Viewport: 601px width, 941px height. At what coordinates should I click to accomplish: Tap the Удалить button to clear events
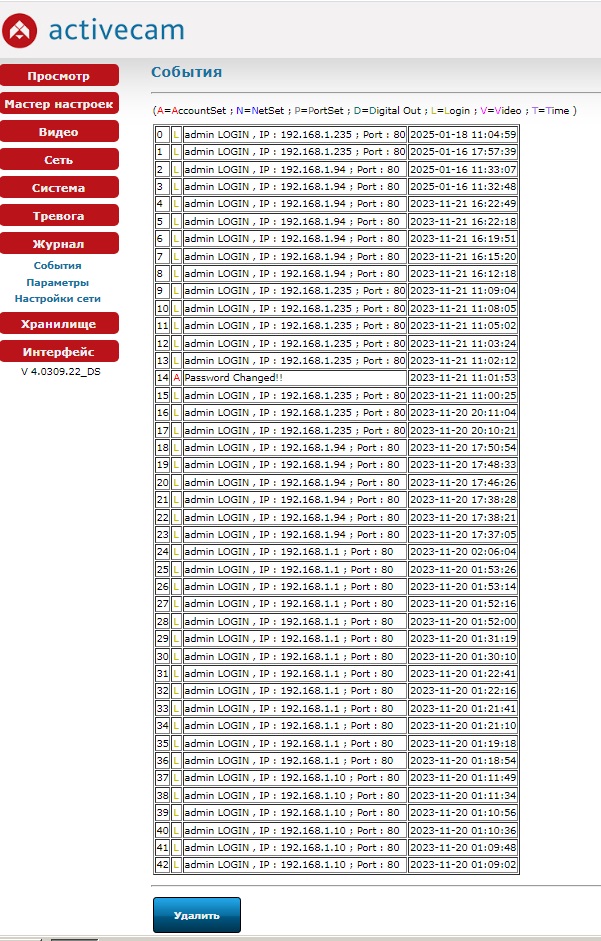click(196, 914)
